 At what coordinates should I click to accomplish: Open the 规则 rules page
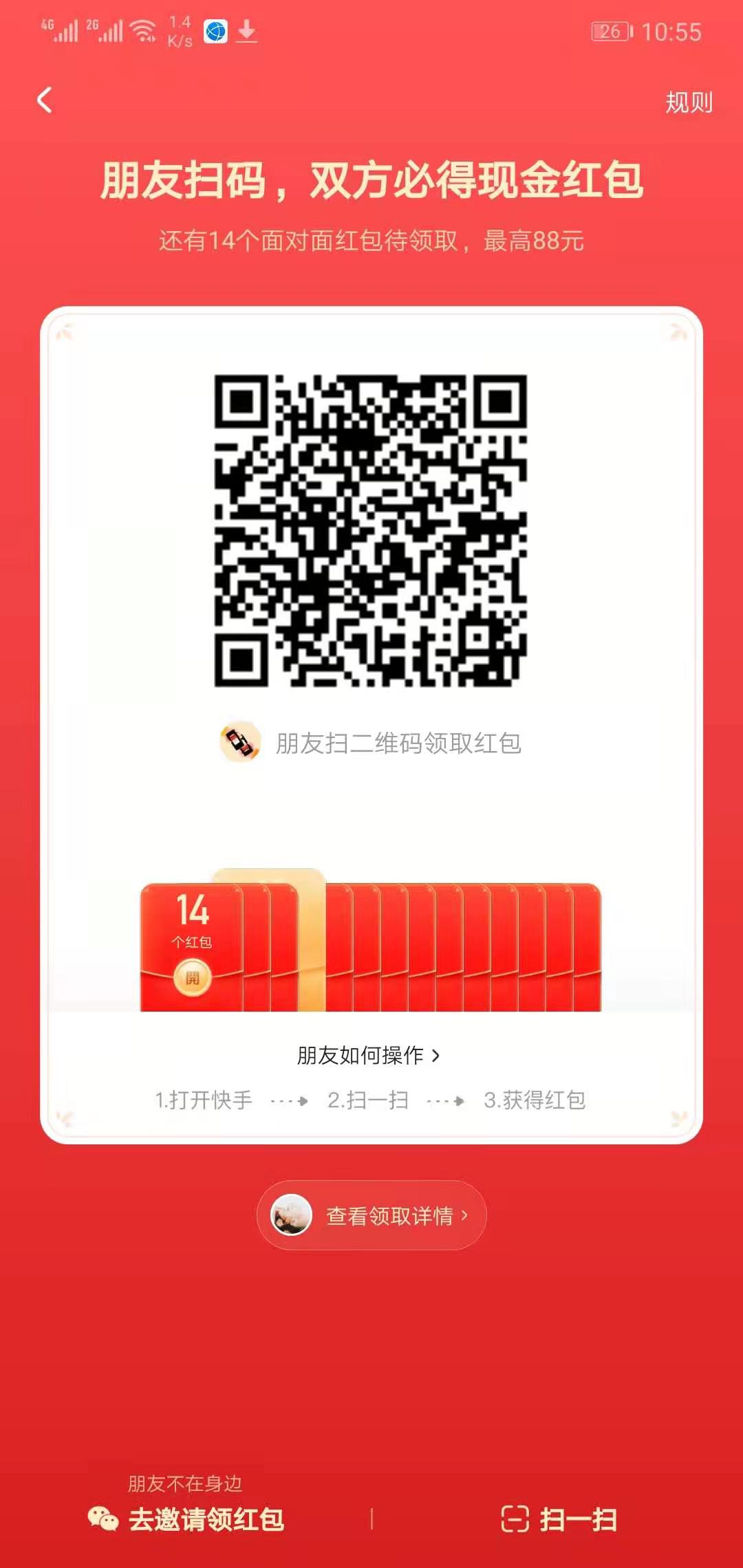[688, 102]
